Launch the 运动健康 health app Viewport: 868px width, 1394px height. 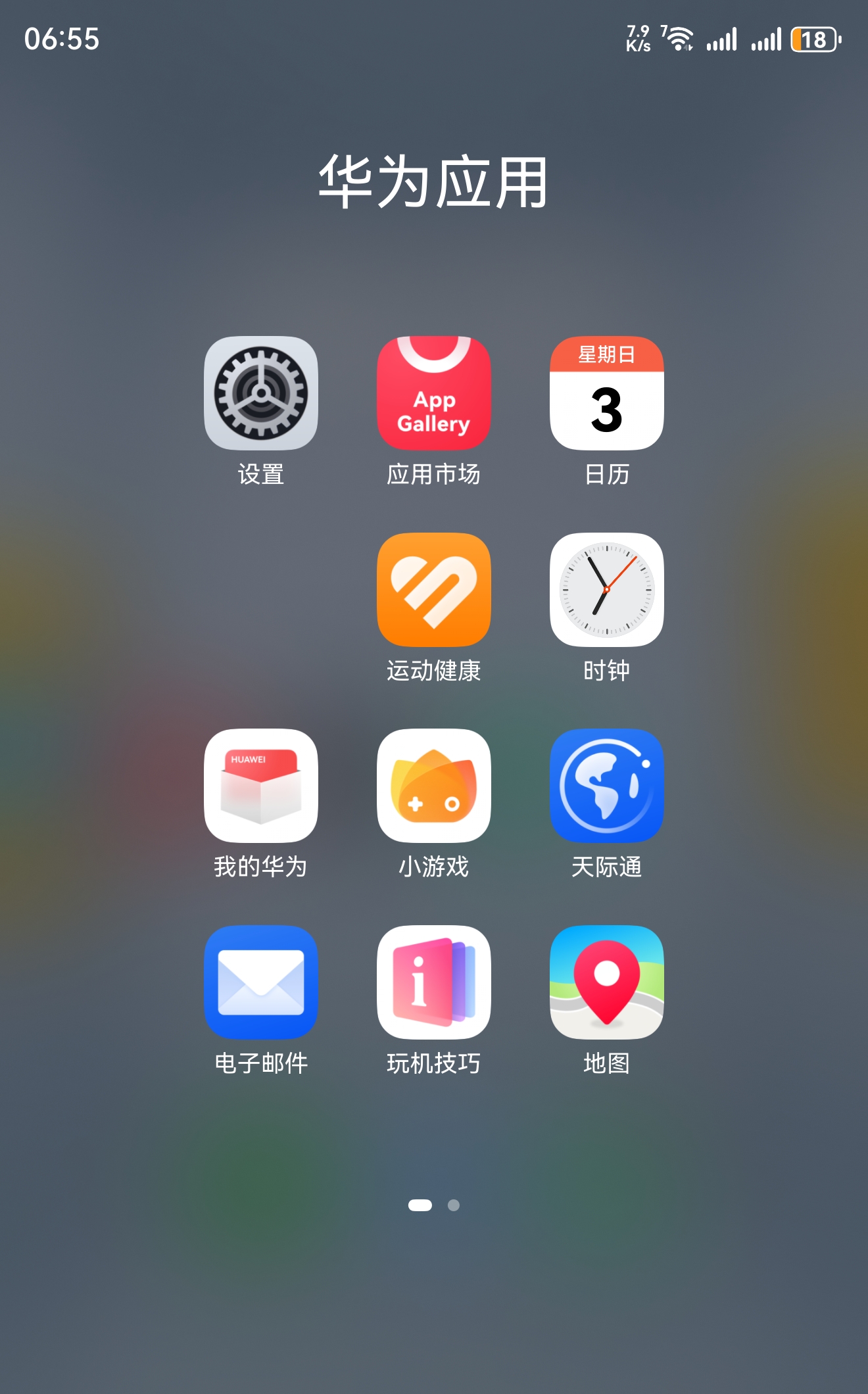coord(434,589)
